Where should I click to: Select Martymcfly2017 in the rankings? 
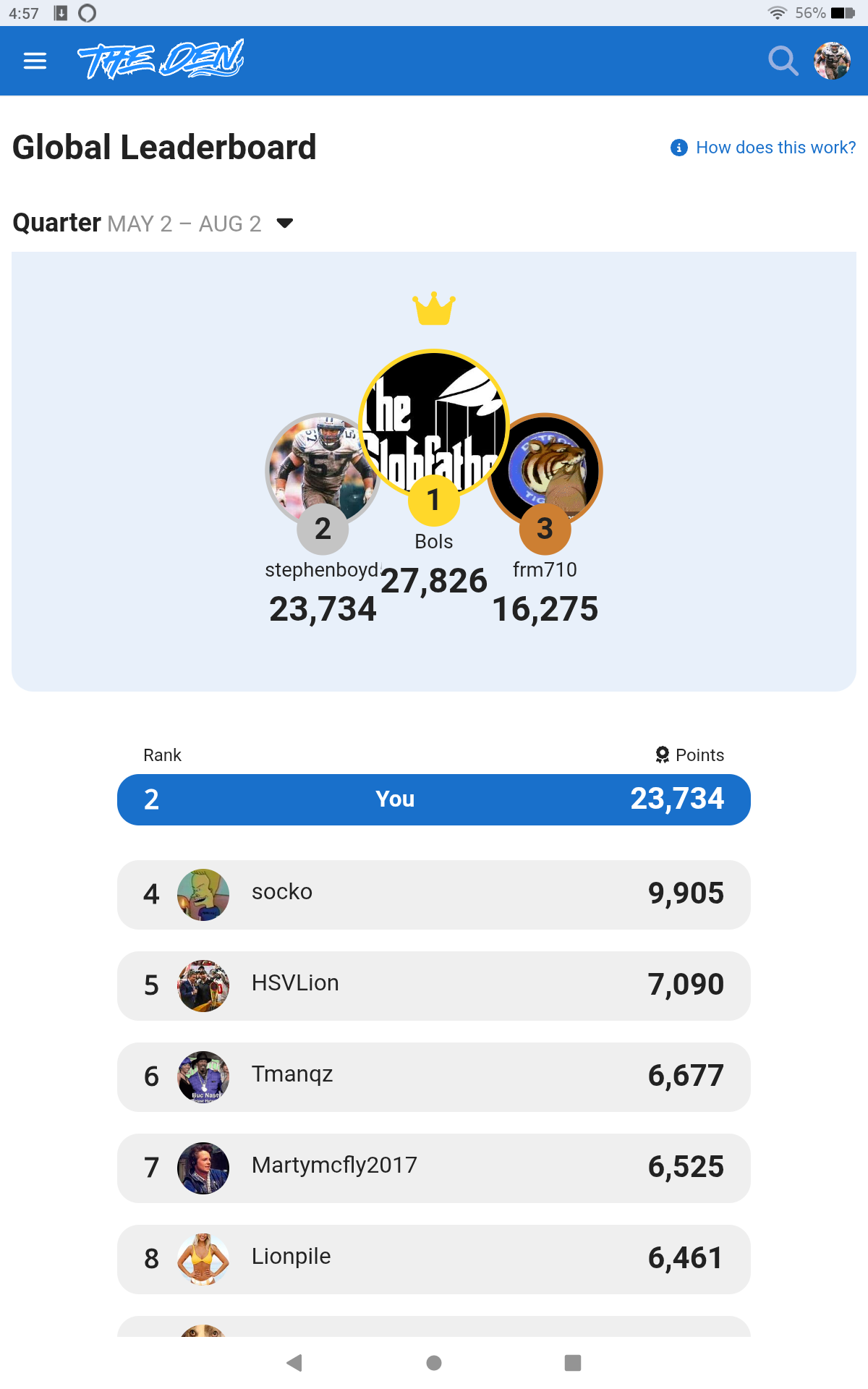[x=434, y=1168]
